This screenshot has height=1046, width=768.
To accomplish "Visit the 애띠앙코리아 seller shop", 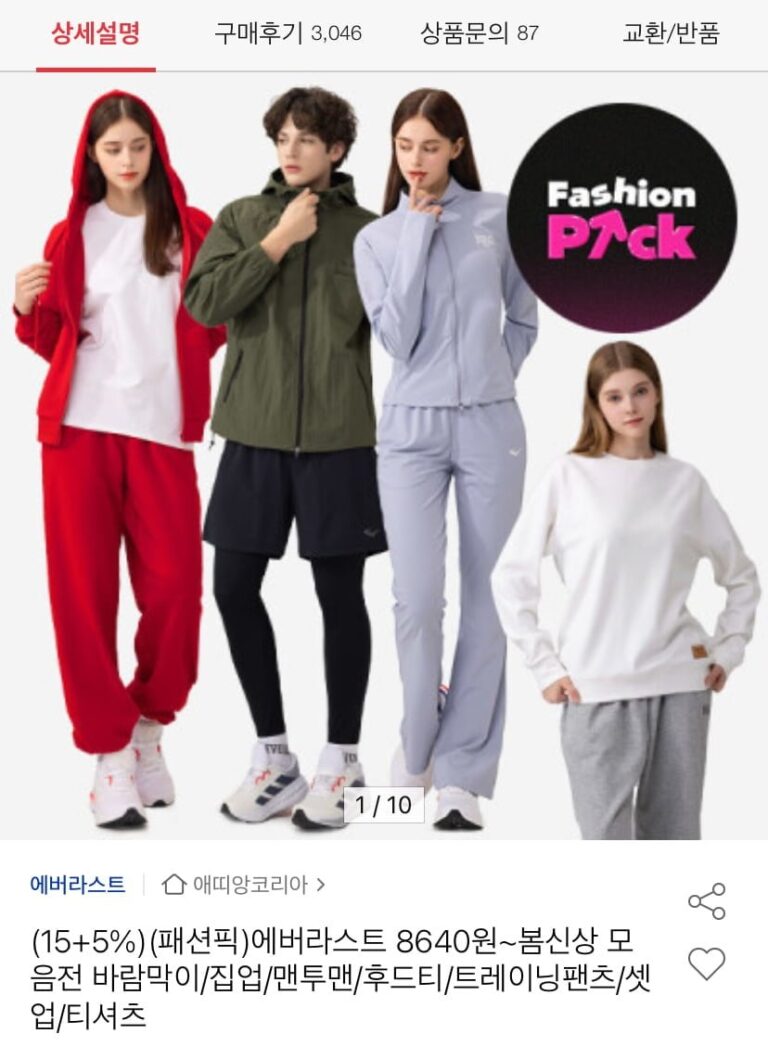I will (x=244, y=885).
